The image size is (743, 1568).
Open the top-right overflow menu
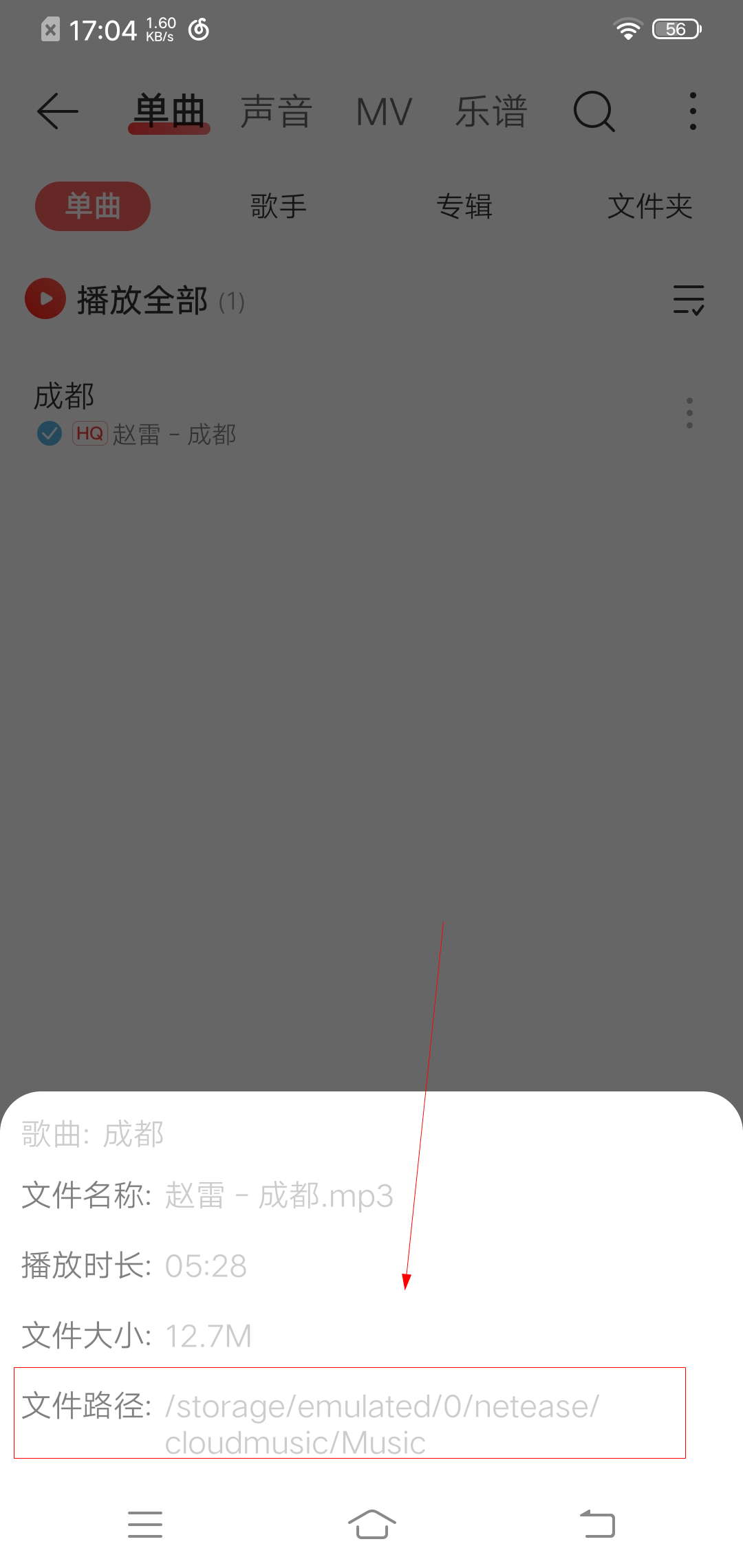[x=693, y=111]
